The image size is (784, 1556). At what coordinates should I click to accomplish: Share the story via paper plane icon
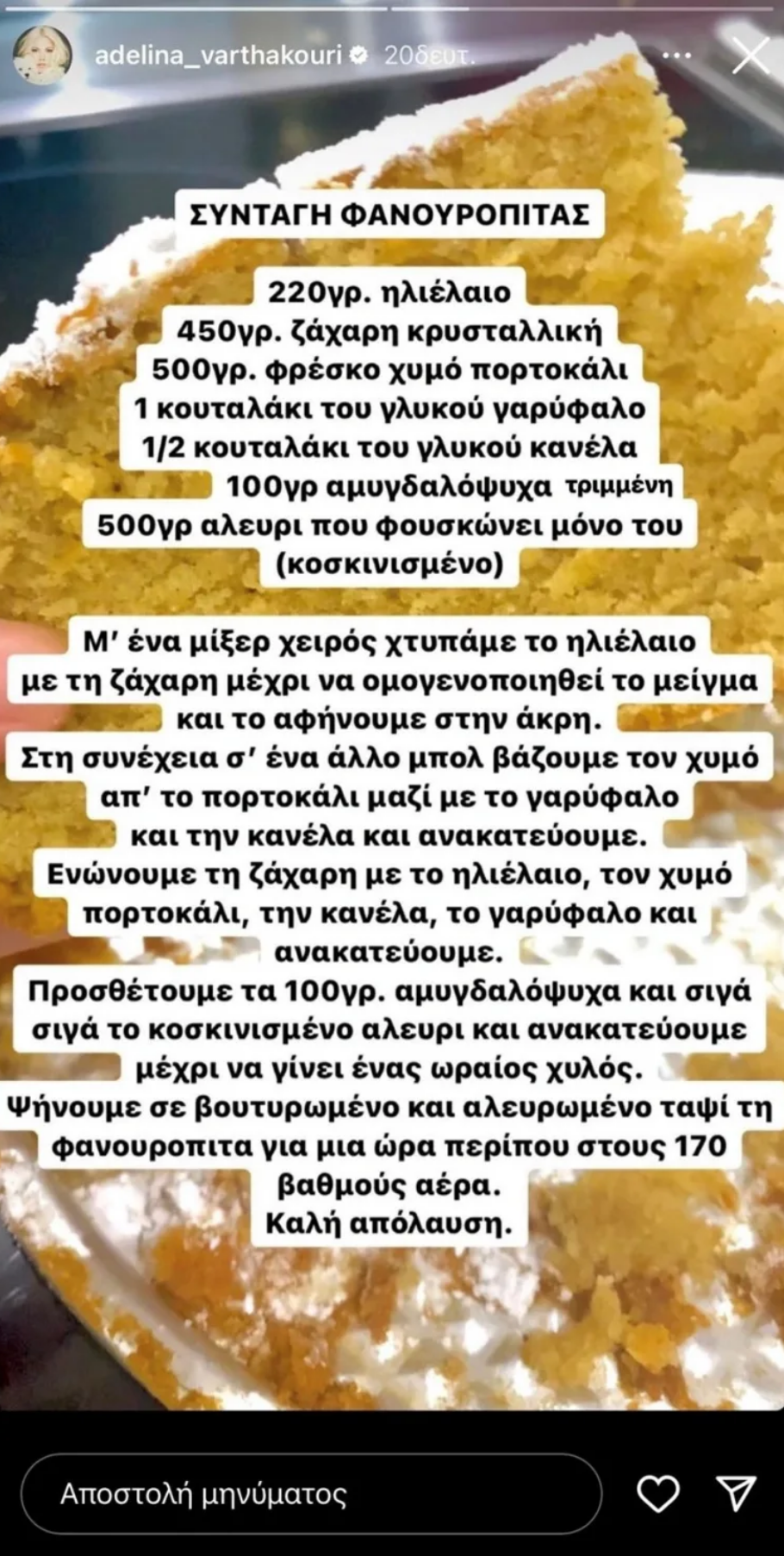tap(737, 1493)
